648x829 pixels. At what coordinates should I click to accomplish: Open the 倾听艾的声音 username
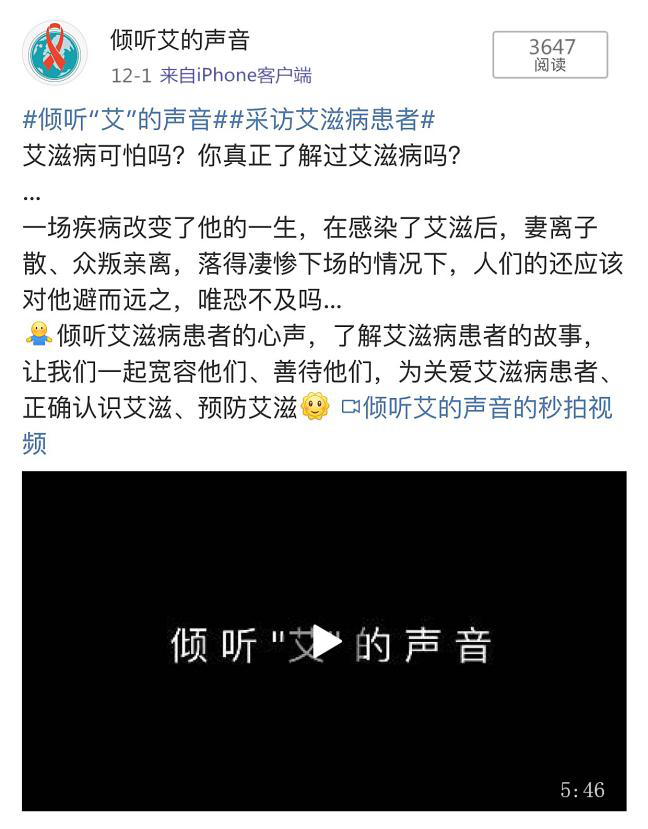[x=180, y=40]
